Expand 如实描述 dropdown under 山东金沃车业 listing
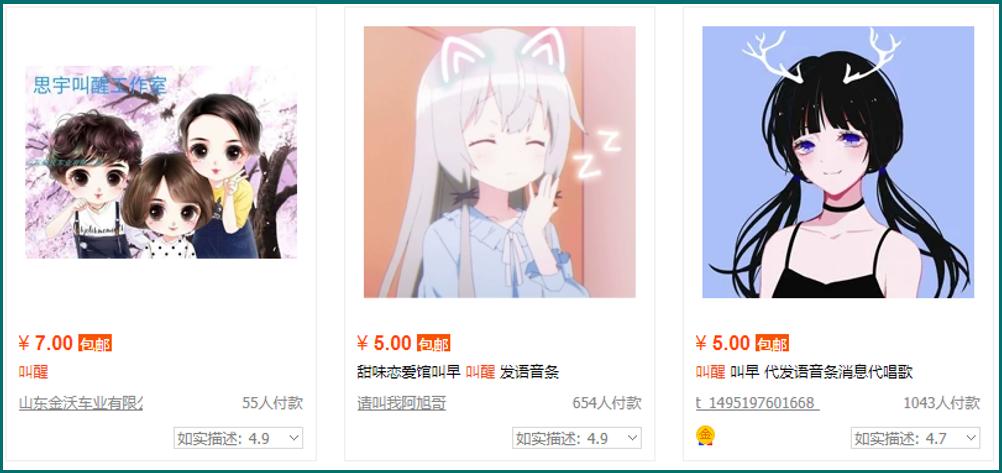This screenshot has width=1002, height=473. pos(238,438)
